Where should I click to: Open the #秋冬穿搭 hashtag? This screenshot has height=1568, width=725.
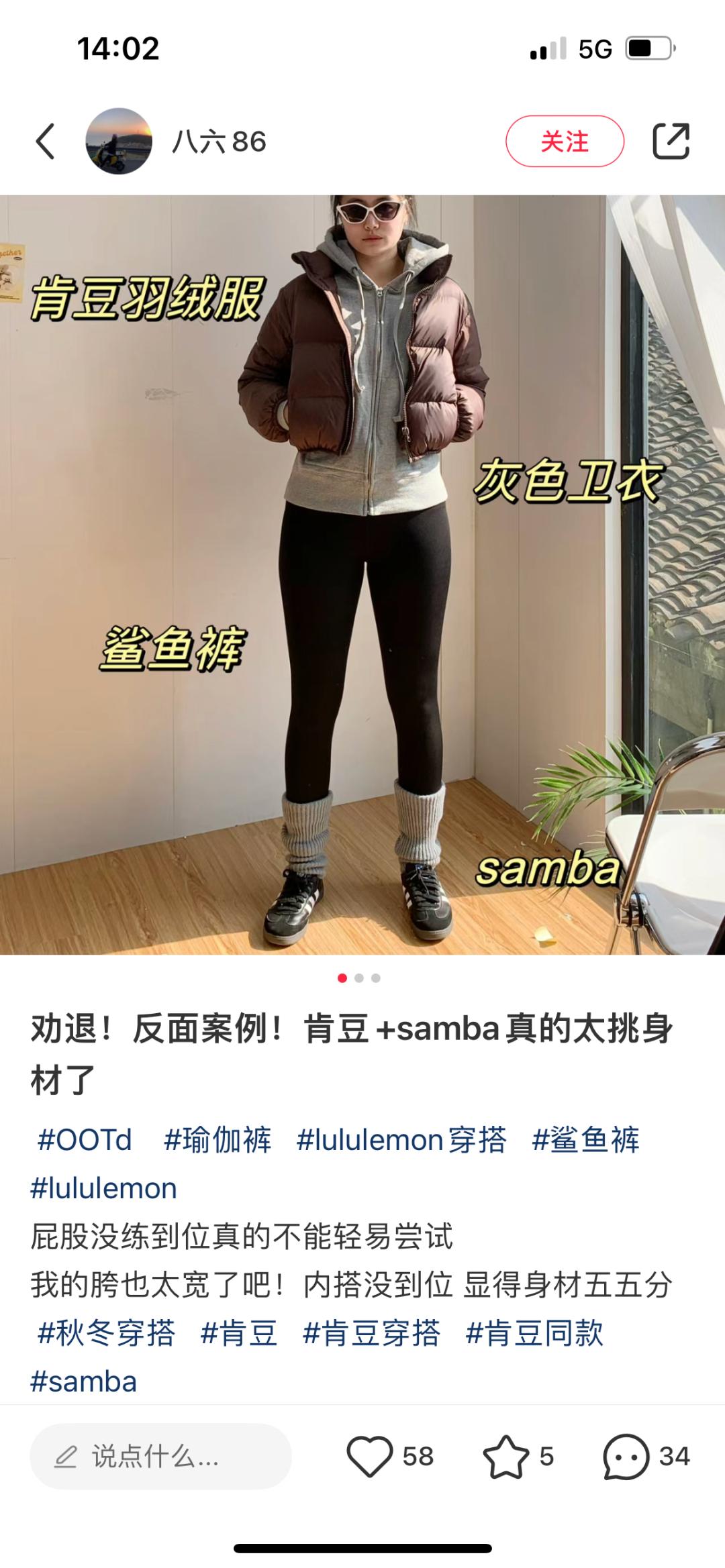click(x=106, y=1333)
